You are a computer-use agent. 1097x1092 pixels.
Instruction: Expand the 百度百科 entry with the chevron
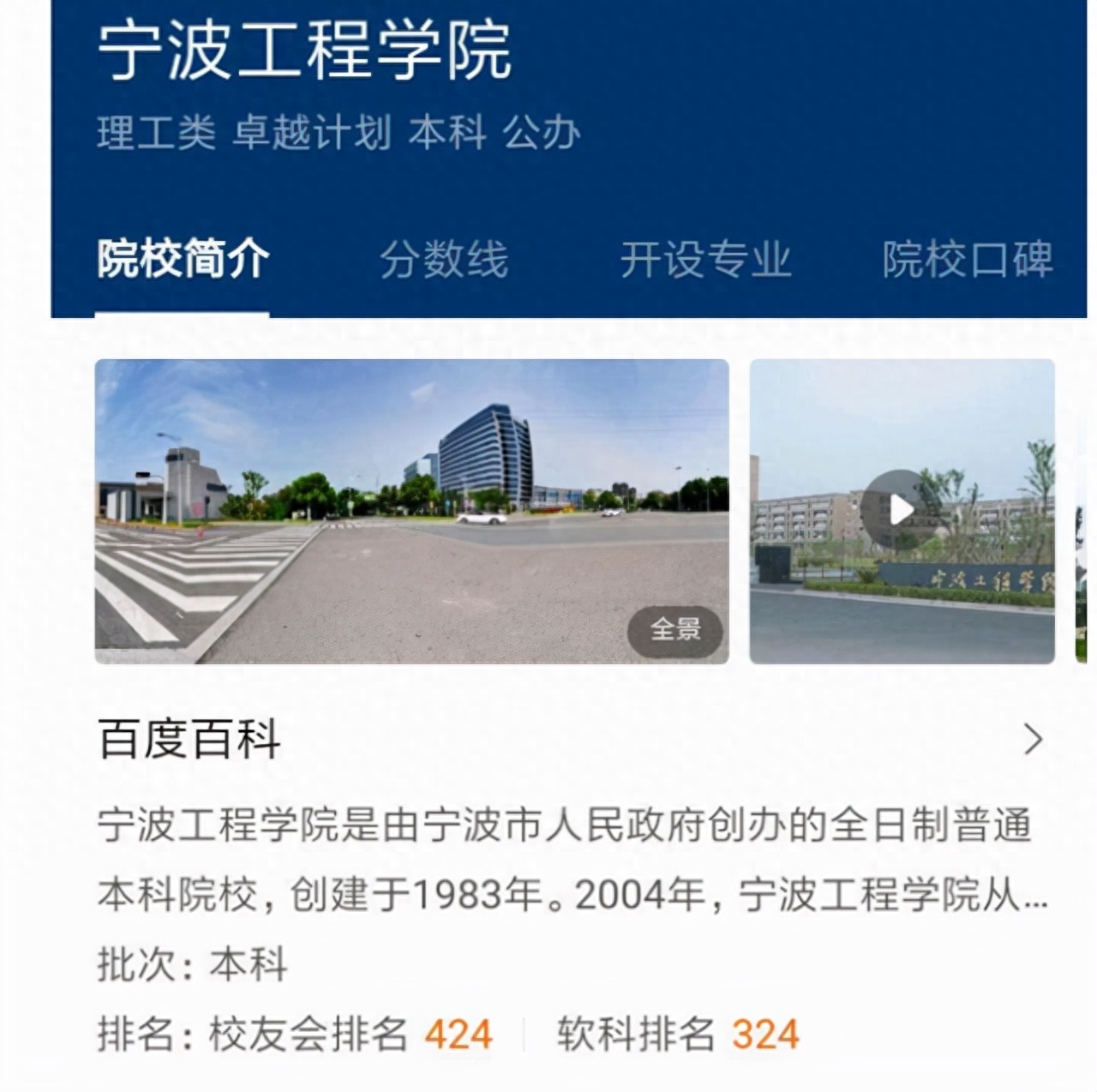click(x=1034, y=739)
